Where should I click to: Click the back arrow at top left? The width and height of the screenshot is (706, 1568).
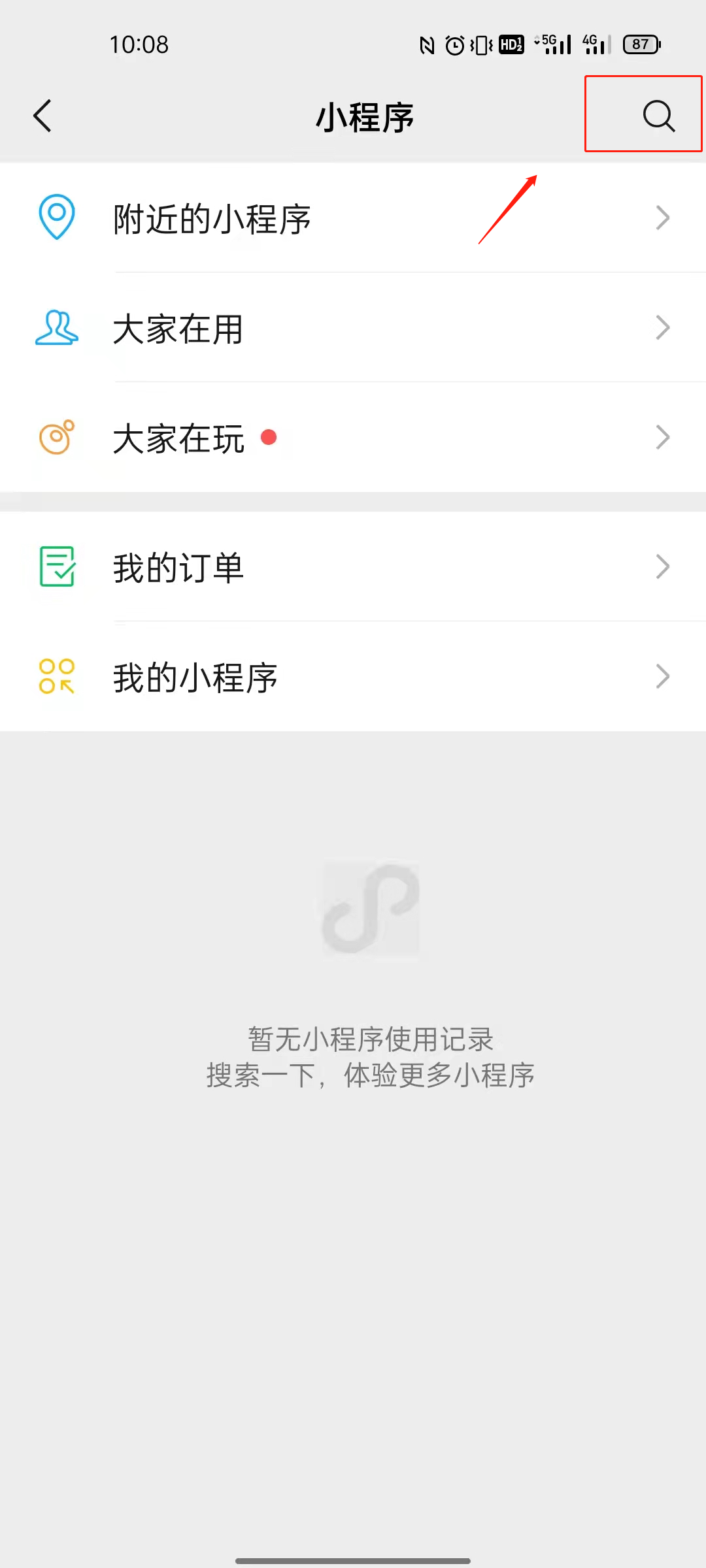pos(43,115)
